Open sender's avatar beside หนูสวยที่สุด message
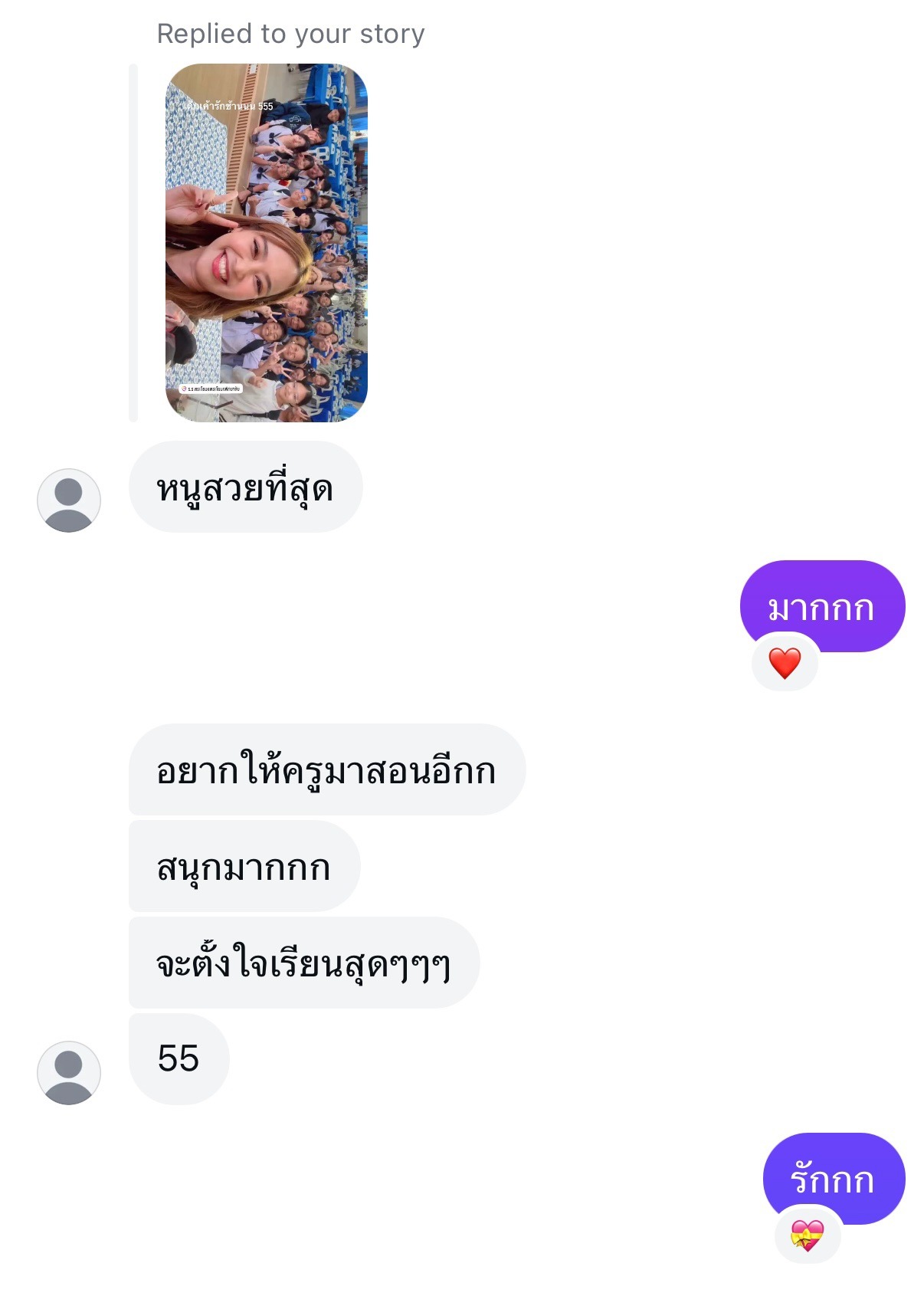Viewport: 924px width, 1296px height. [x=69, y=500]
